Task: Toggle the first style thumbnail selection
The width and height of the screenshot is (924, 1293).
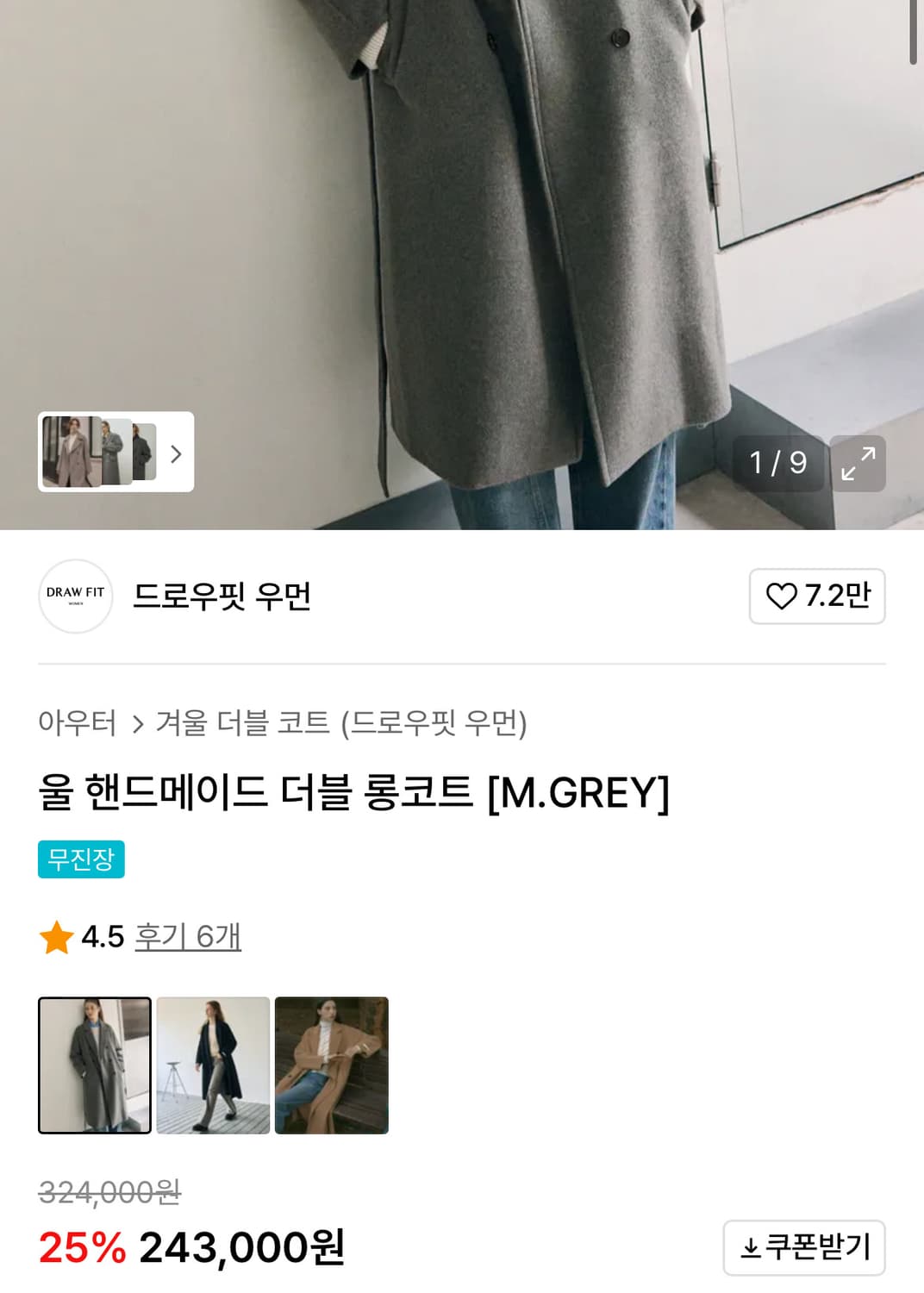Action: pos(94,1064)
